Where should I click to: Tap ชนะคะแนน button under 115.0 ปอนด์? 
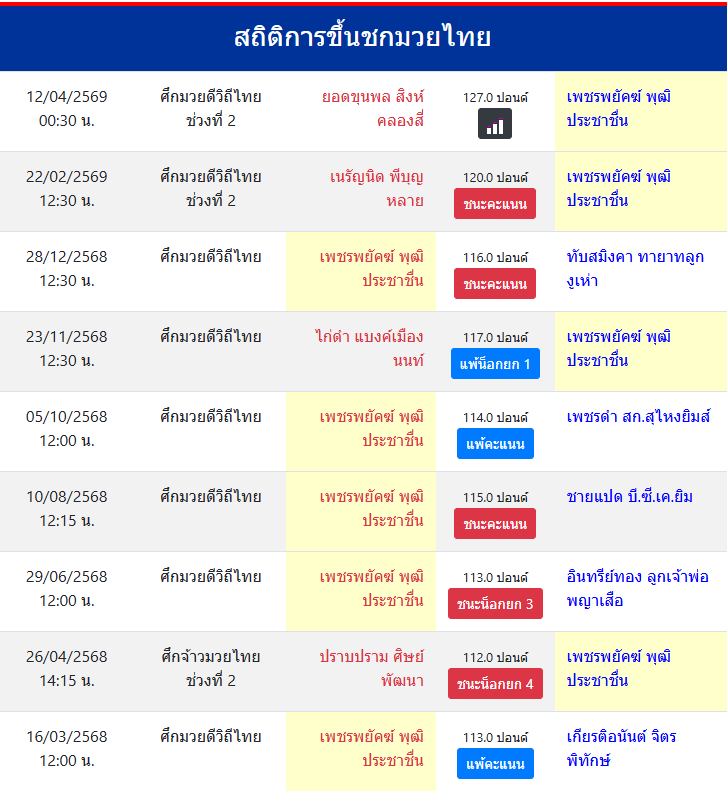coord(495,524)
